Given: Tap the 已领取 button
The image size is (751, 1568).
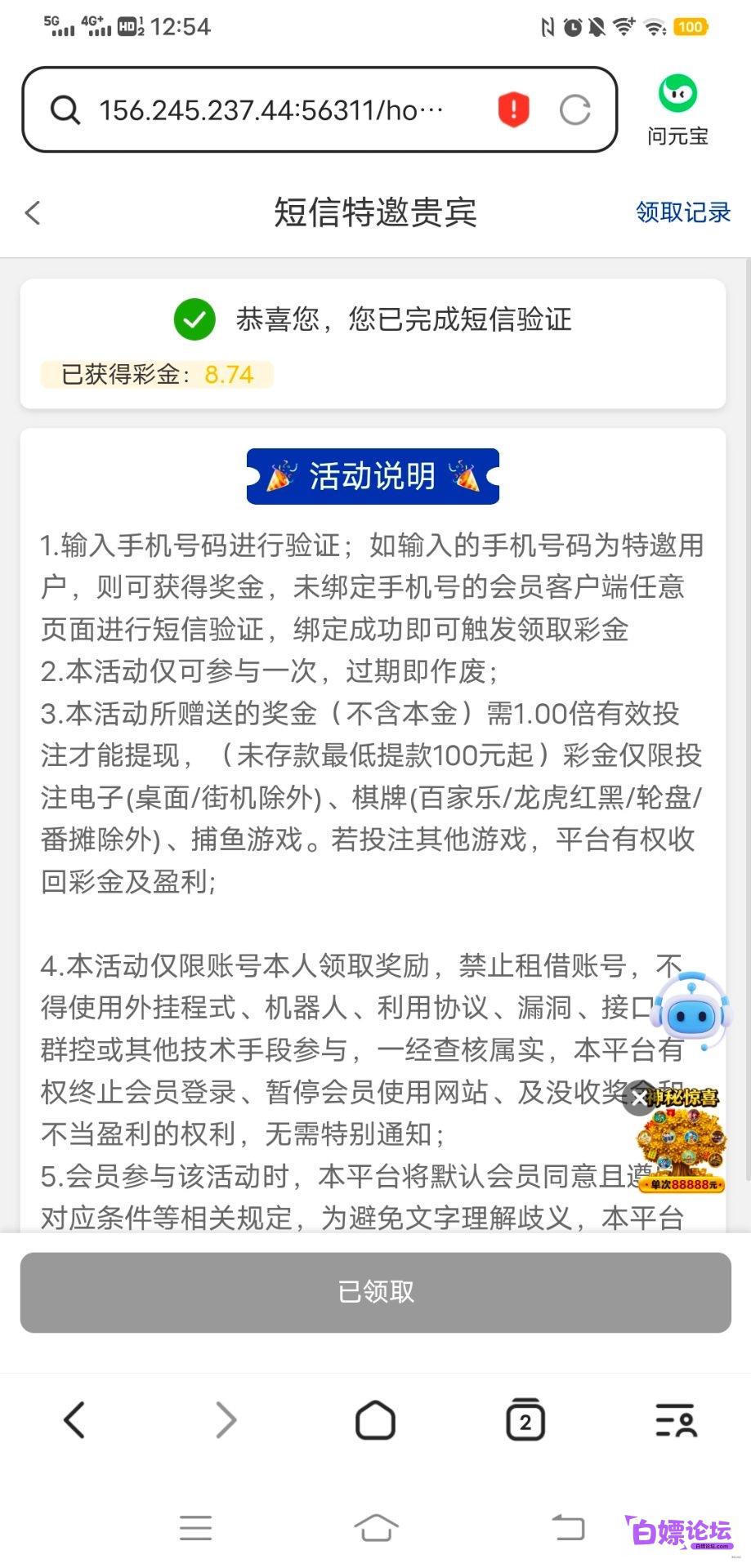Looking at the screenshot, I should click(375, 1292).
